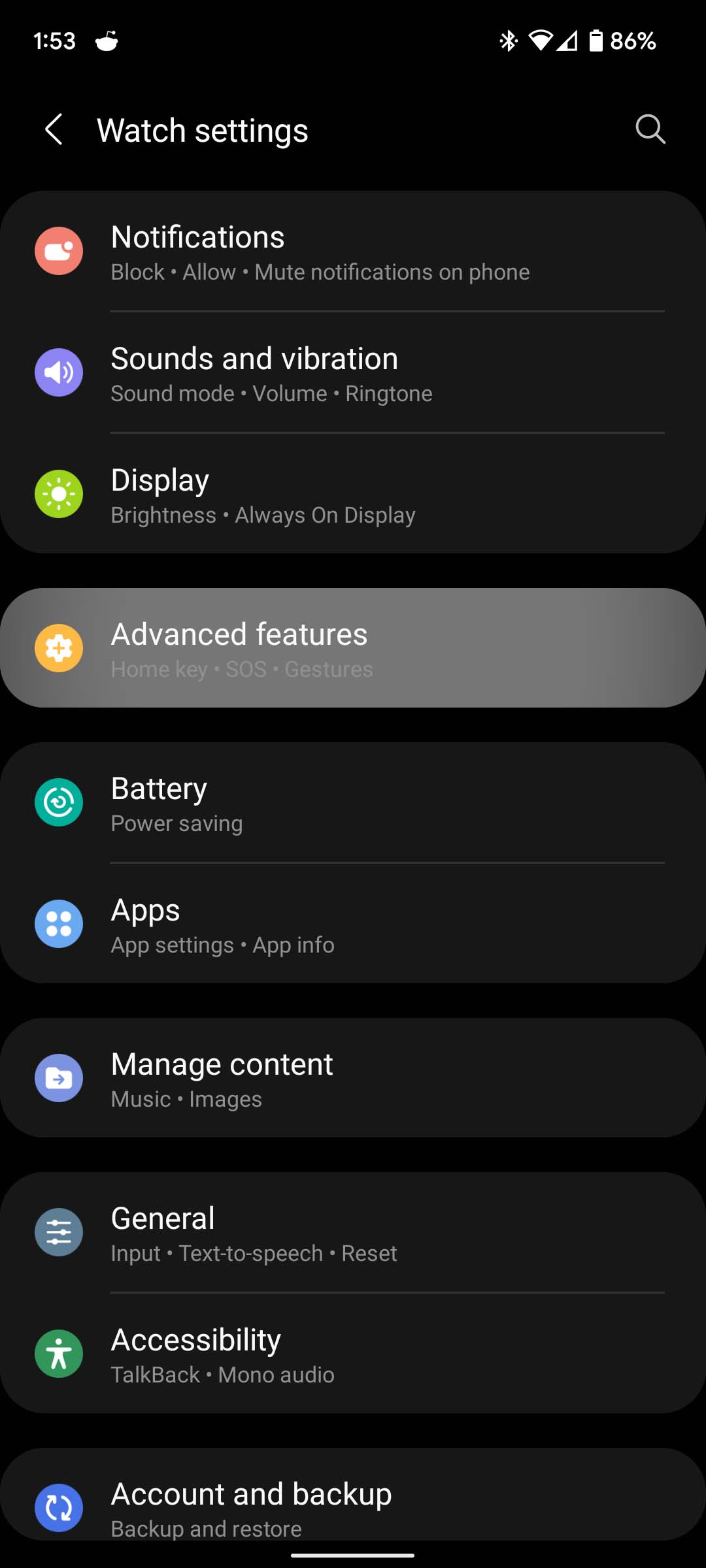Tap the General sliders icon

pyautogui.click(x=59, y=1232)
